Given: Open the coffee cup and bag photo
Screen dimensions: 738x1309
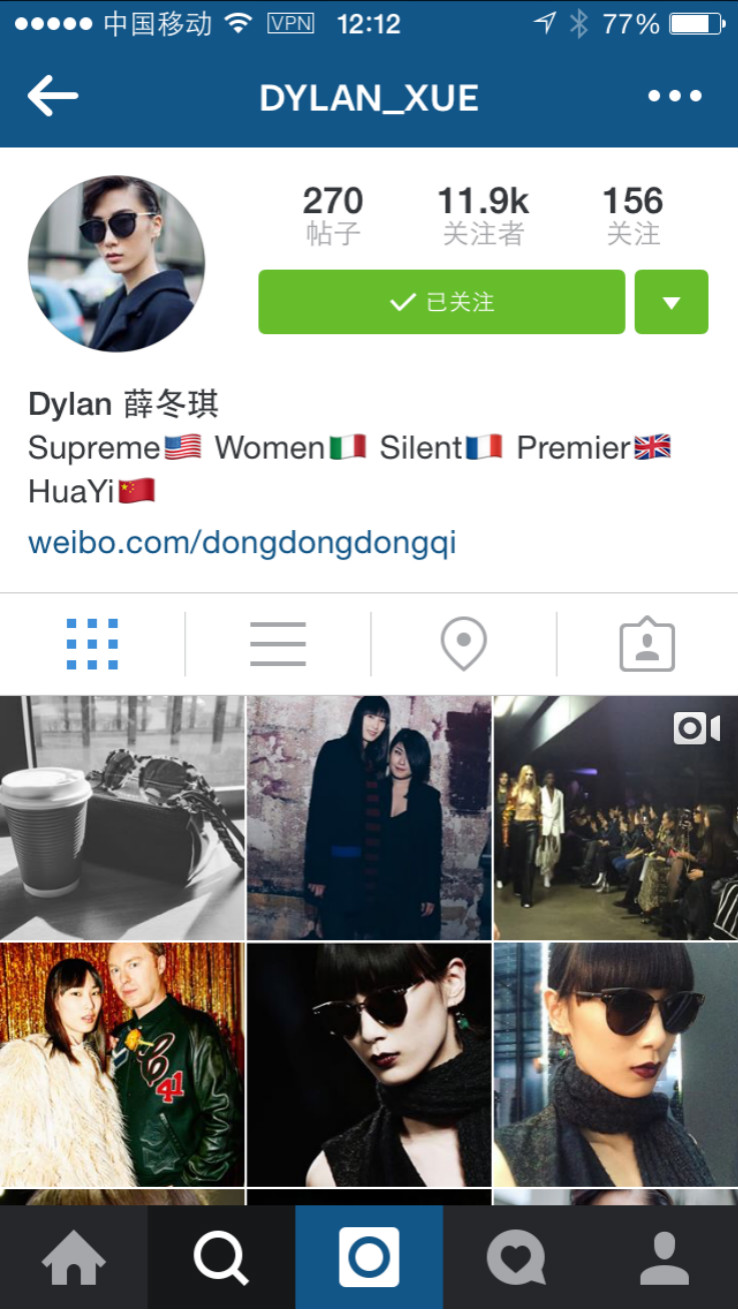Looking at the screenshot, I should (122, 817).
